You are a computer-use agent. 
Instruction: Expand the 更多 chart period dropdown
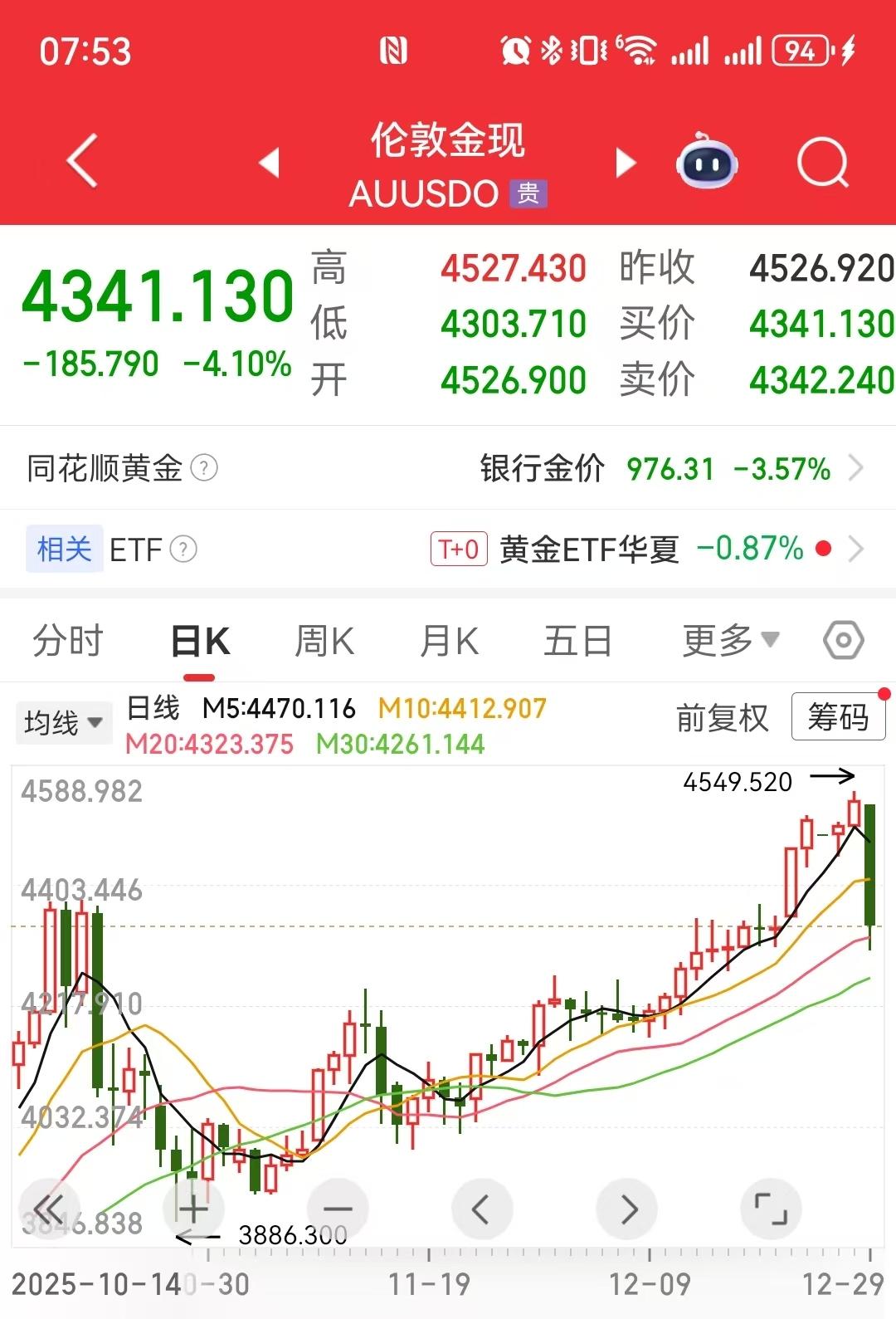pyautogui.click(x=730, y=641)
